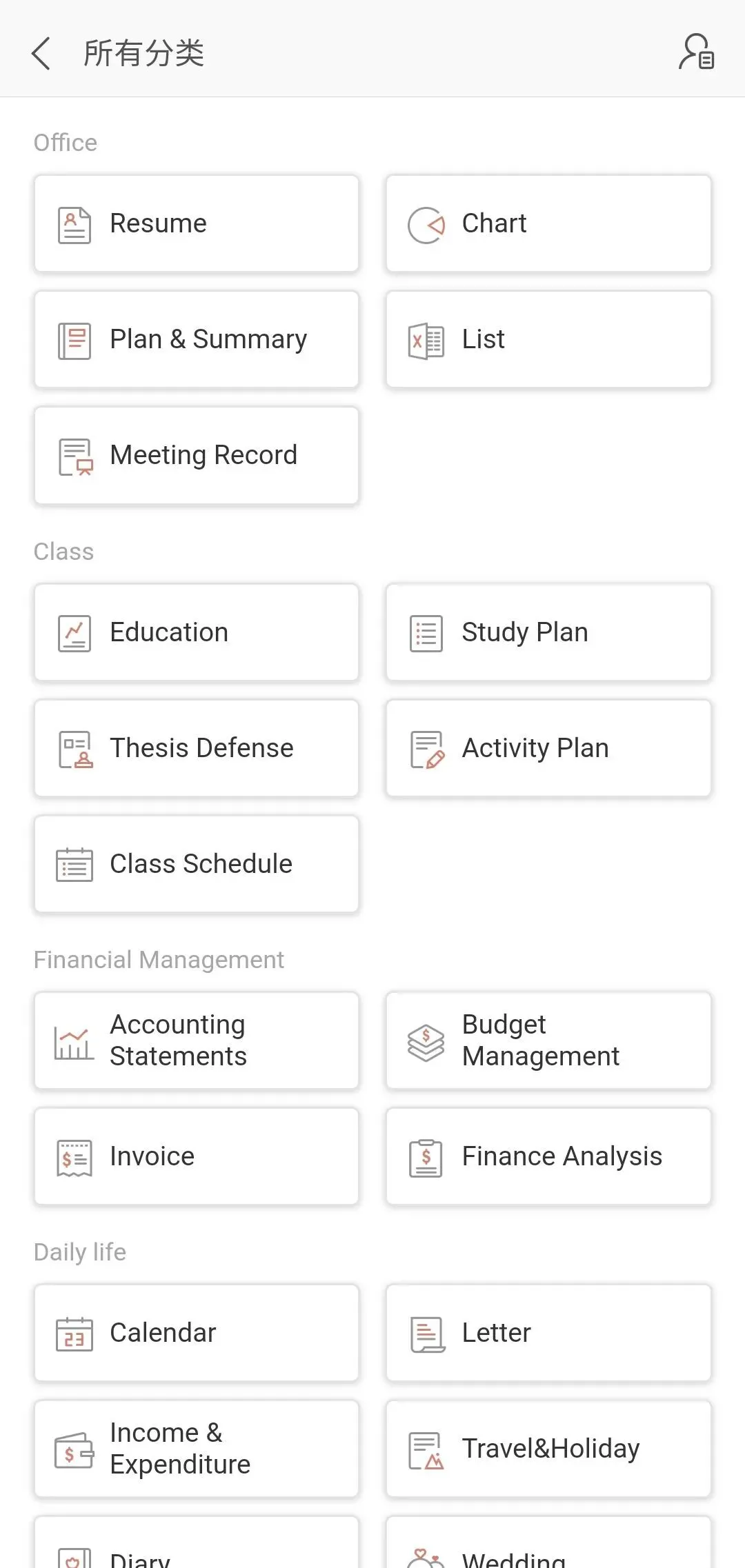Screen dimensions: 745x1568
Task: Open the Travel&Holiday category
Action: (x=548, y=1449)
